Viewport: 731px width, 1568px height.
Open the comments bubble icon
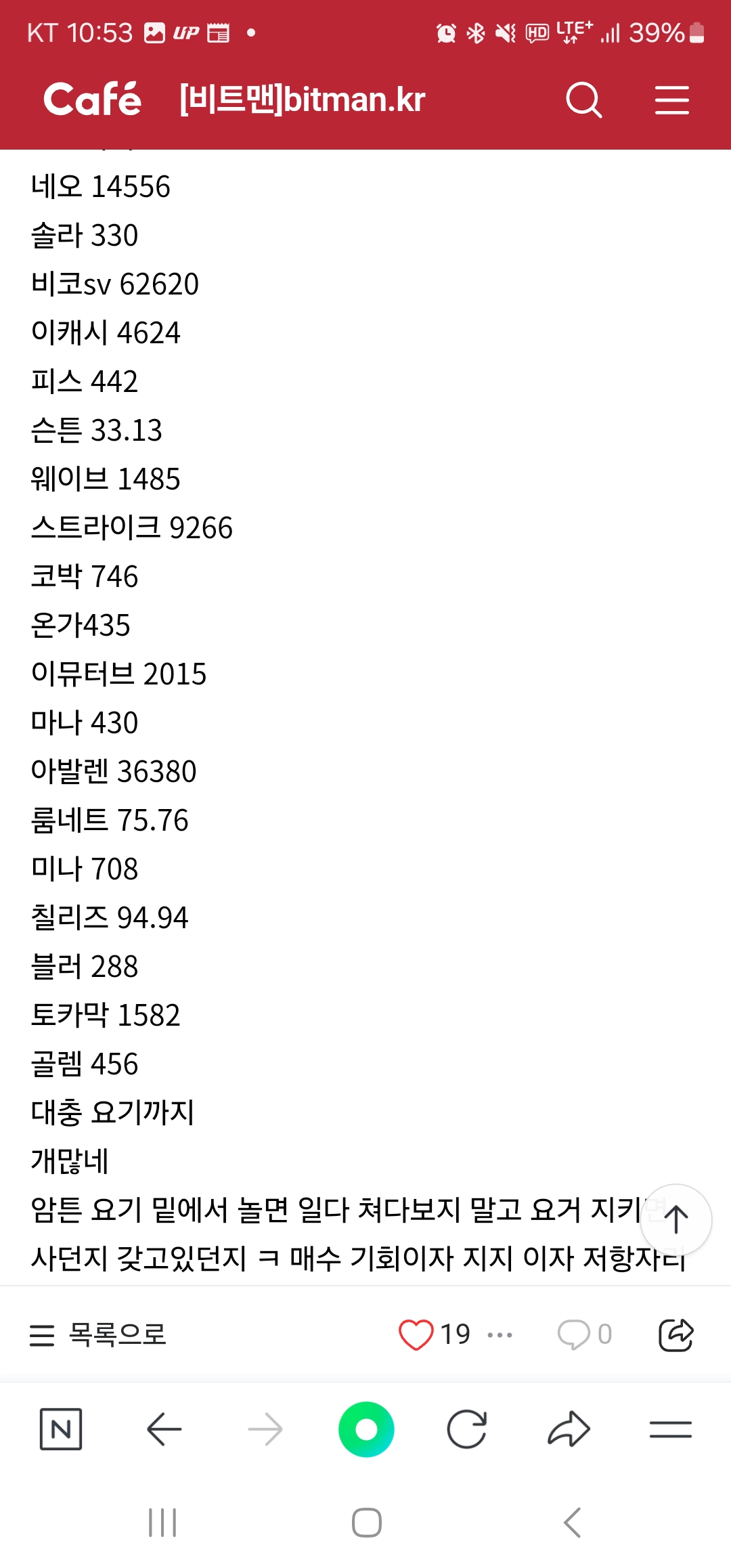tap(573, 1335)
